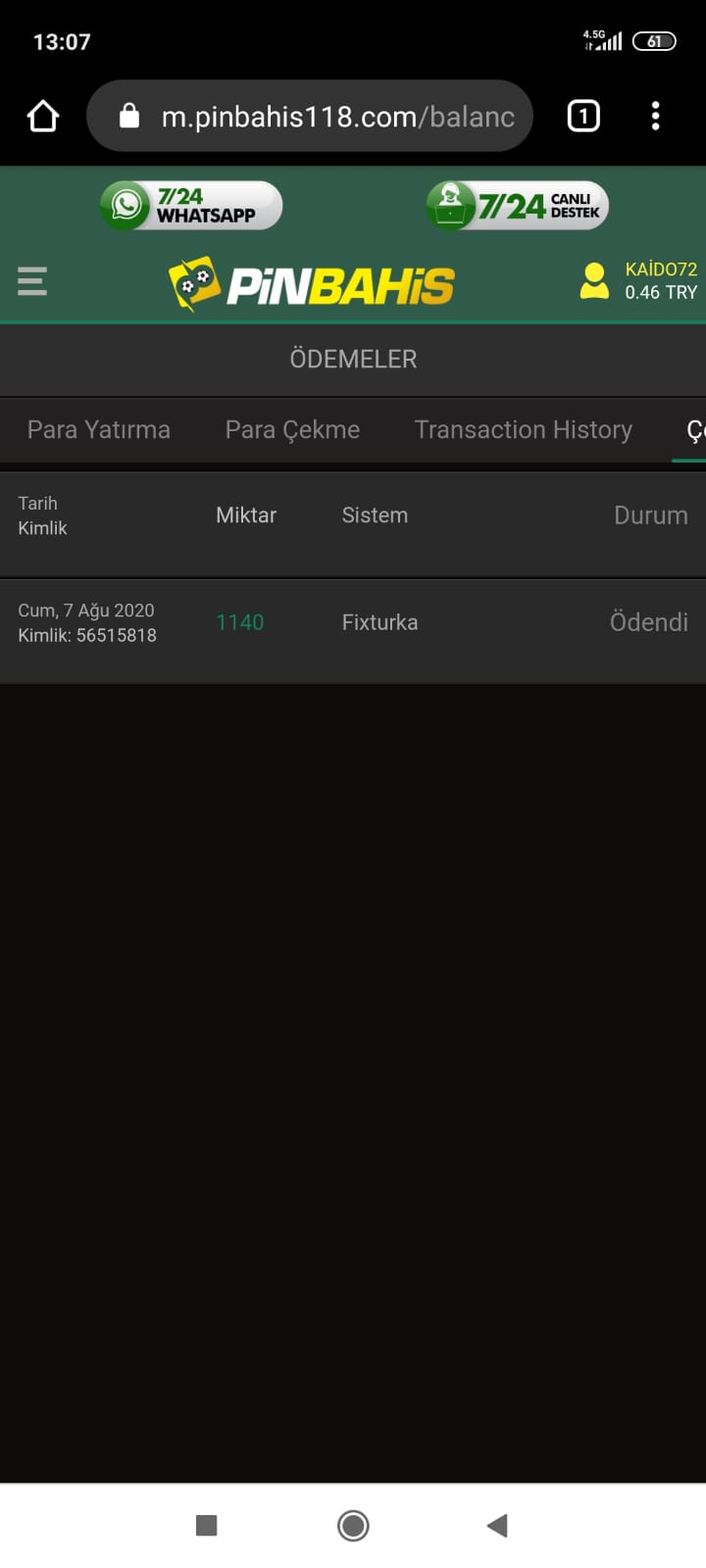
Task: Switch to the Para Çekme tab
Action: coord(292,429)
